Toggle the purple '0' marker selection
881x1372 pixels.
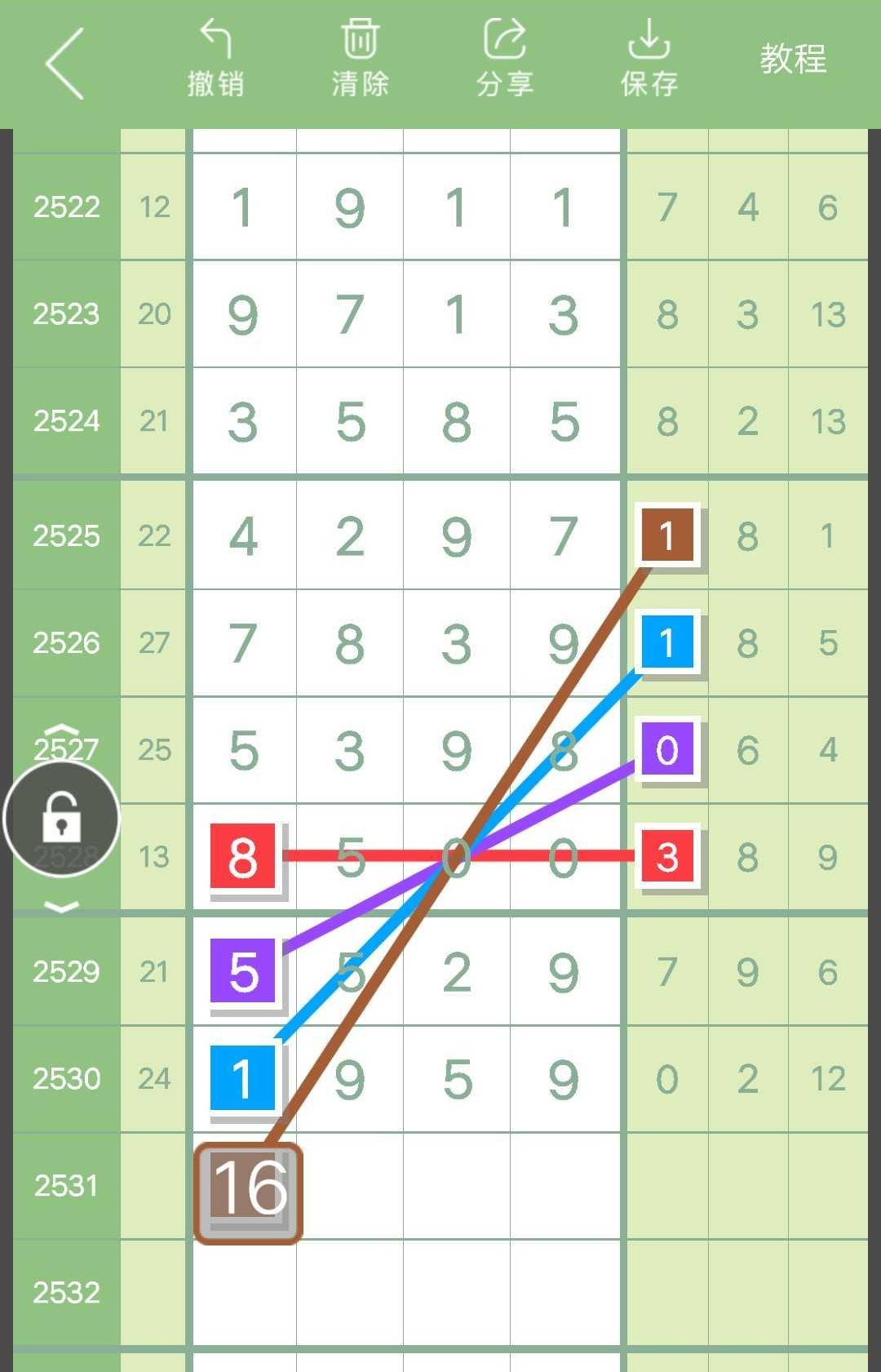666,748
